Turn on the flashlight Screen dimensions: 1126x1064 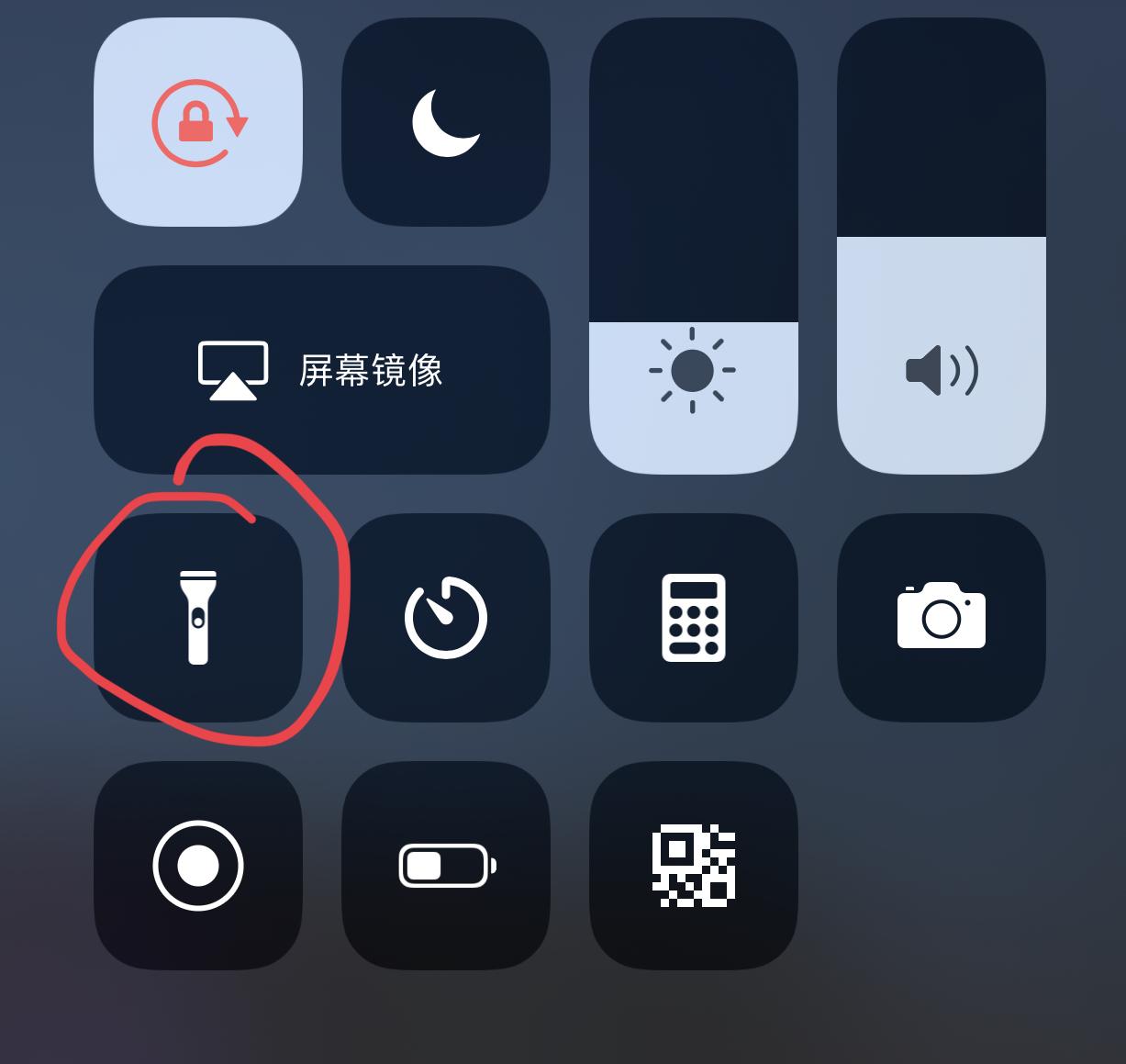198,617
